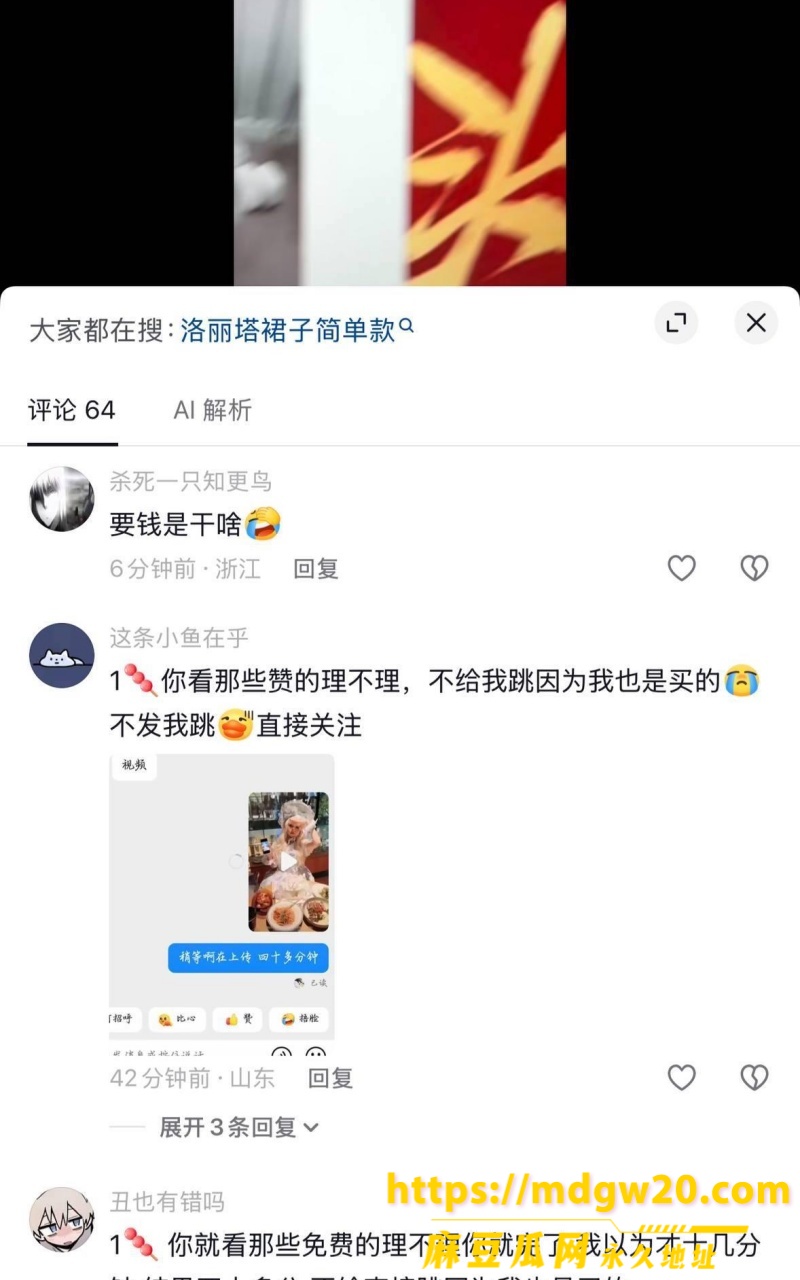Like the comment by 杀死一只知更鸟
Screen dimensions: 800x1280
[681, 569]
